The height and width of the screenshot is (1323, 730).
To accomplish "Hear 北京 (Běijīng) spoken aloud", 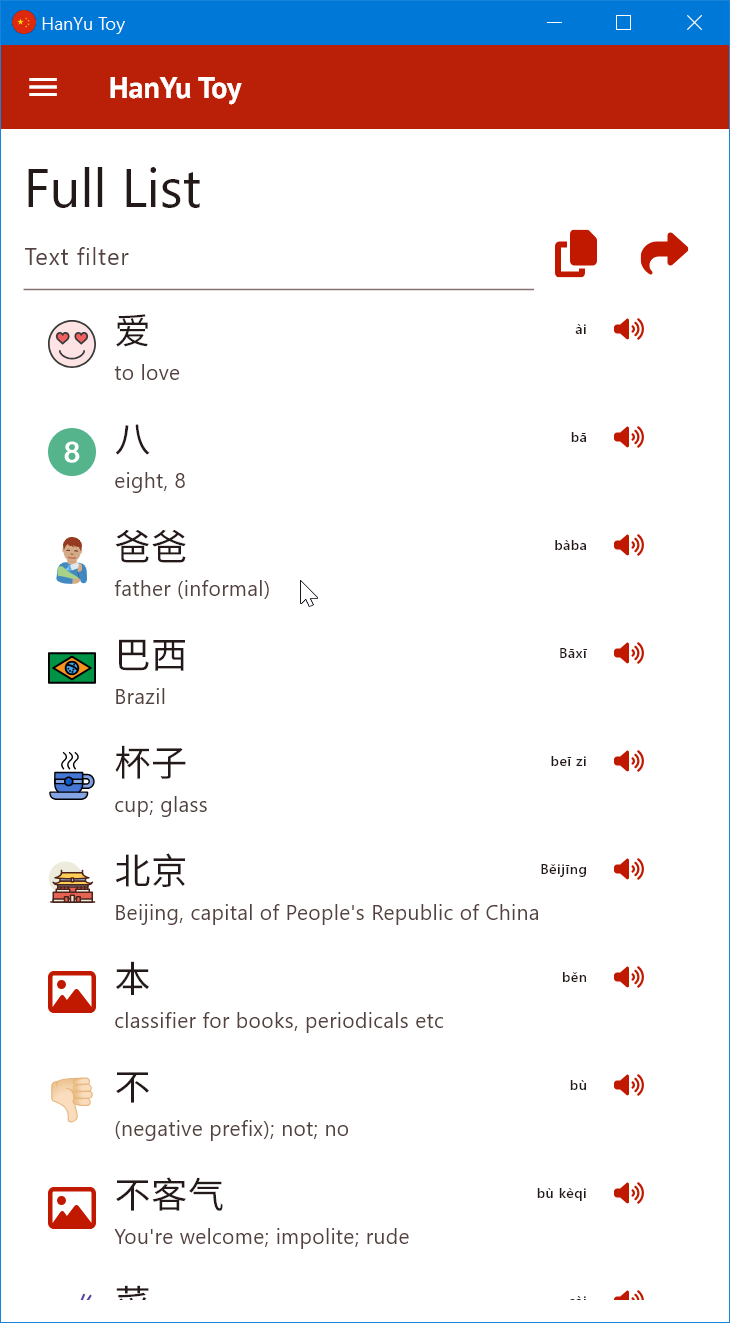I will pos(628,869).
